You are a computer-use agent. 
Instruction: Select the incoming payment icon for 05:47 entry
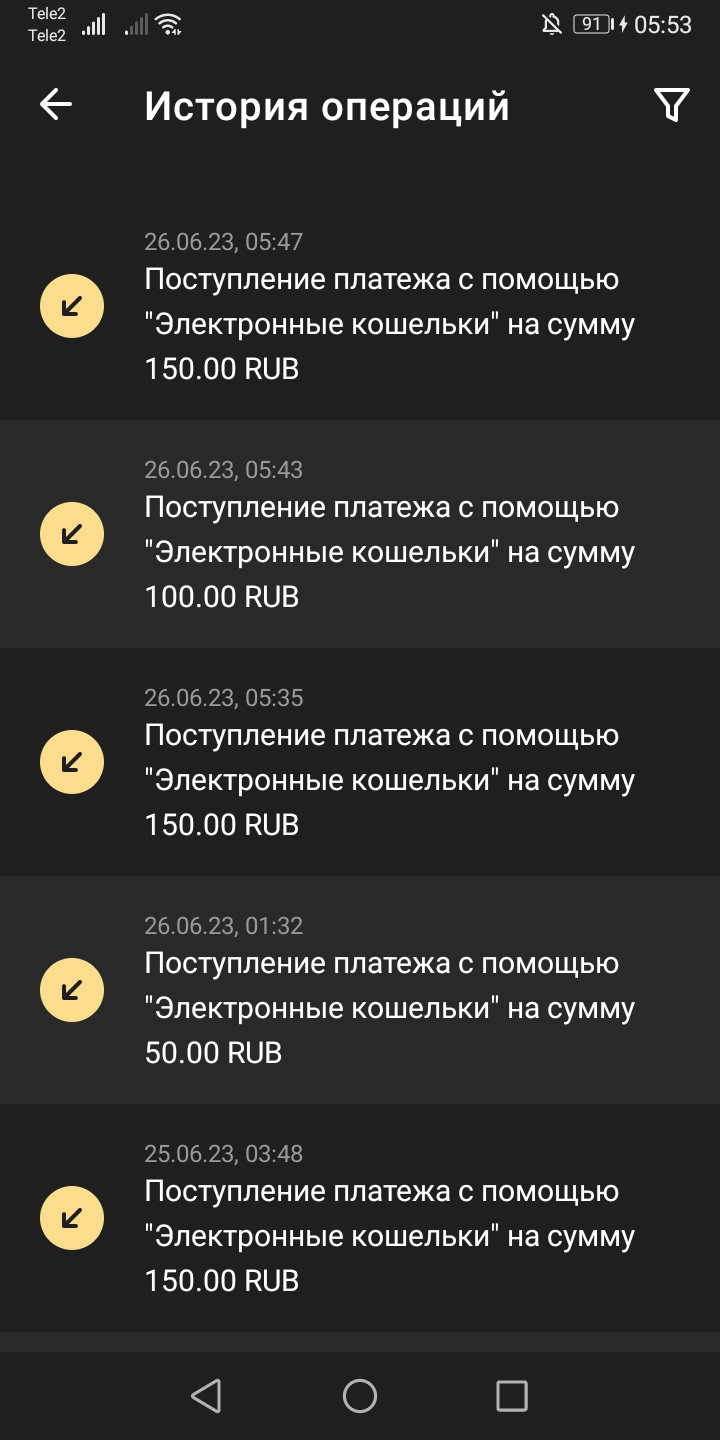pyautogui.click(x=71, y=305)
